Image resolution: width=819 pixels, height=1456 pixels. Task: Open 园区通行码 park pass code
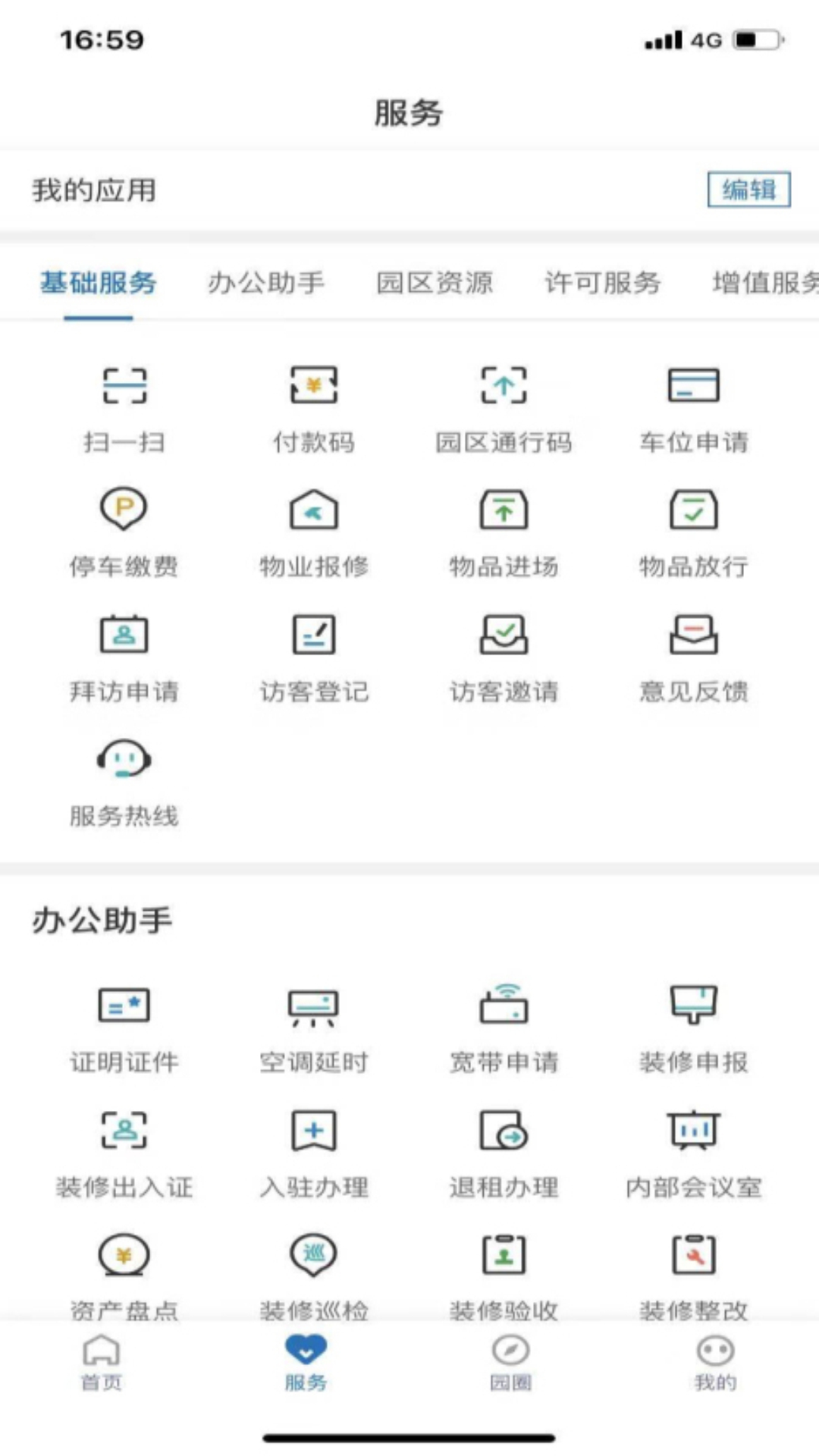point(504,406)
